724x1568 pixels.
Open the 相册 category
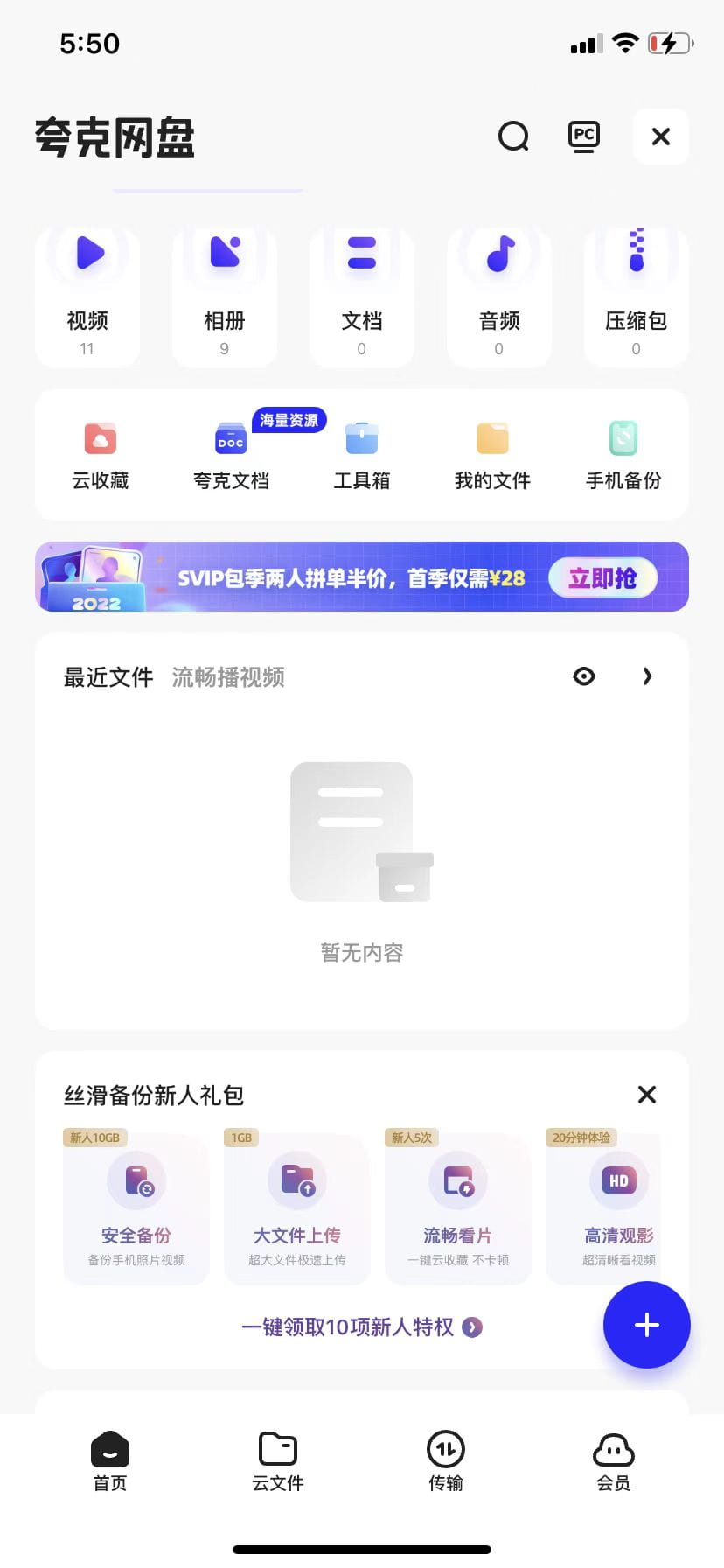click(x=225, y=295)
